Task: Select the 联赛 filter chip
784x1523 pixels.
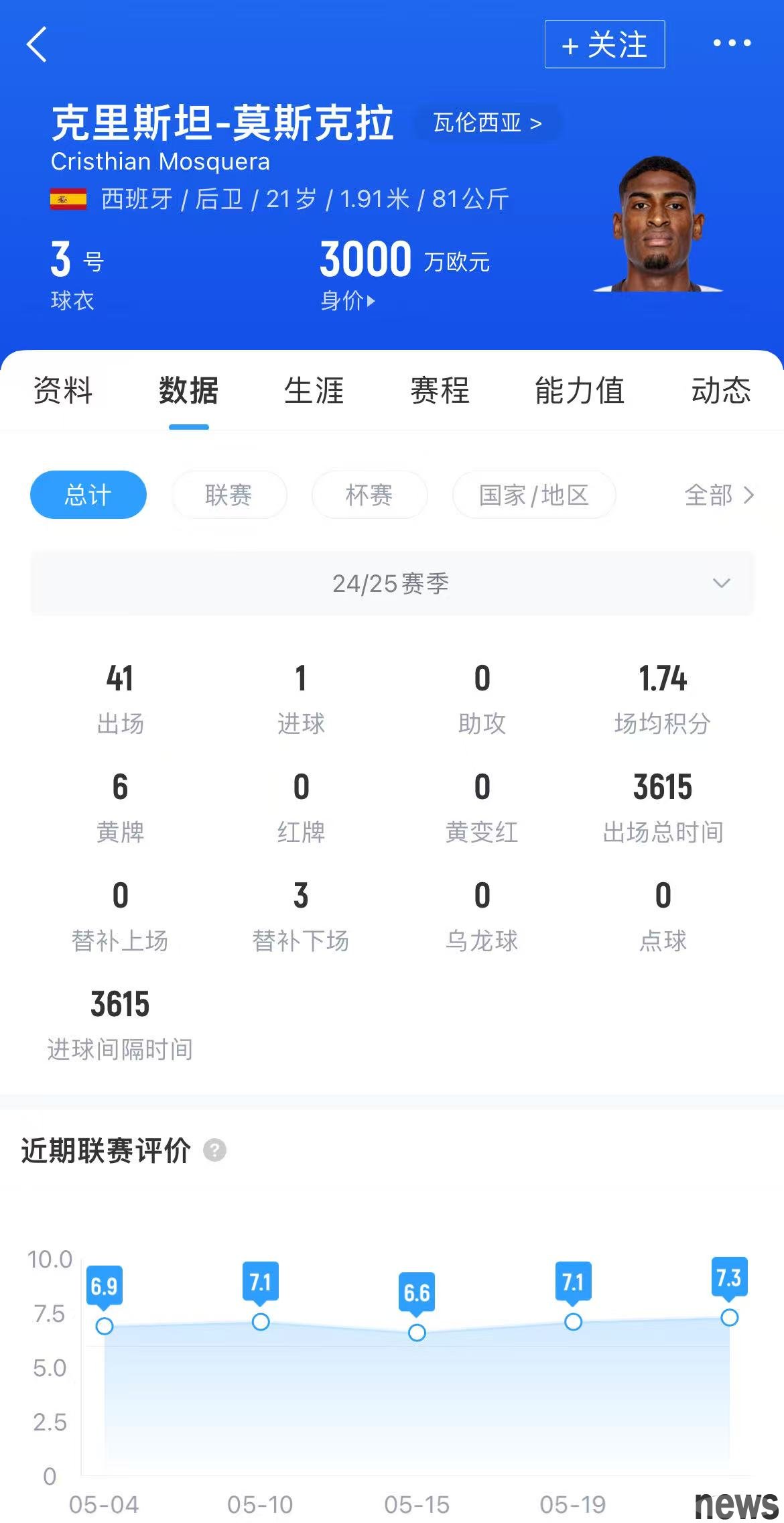Action: (x=228, y=495)
